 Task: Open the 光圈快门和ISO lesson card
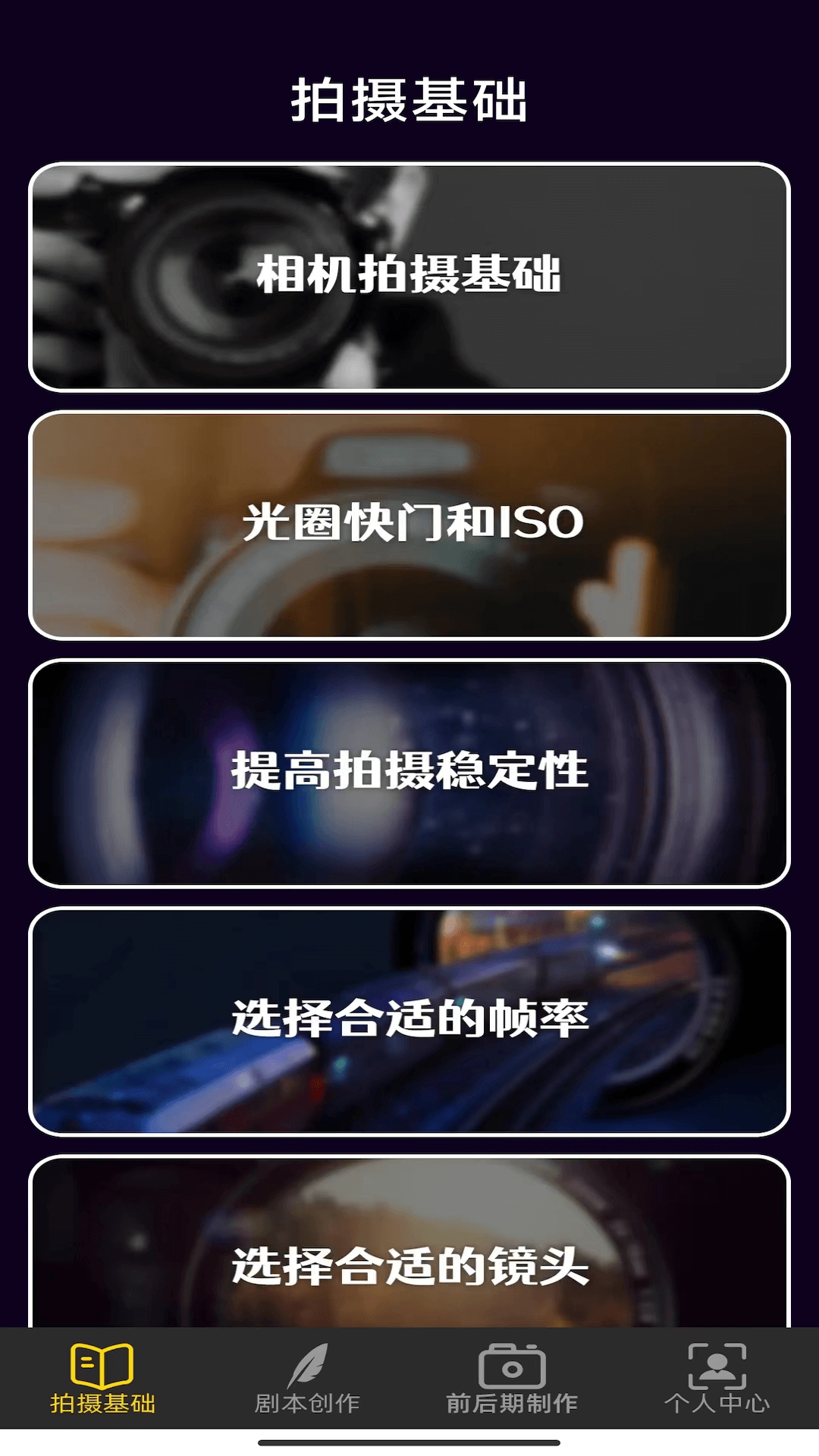(x=409, y=523)
